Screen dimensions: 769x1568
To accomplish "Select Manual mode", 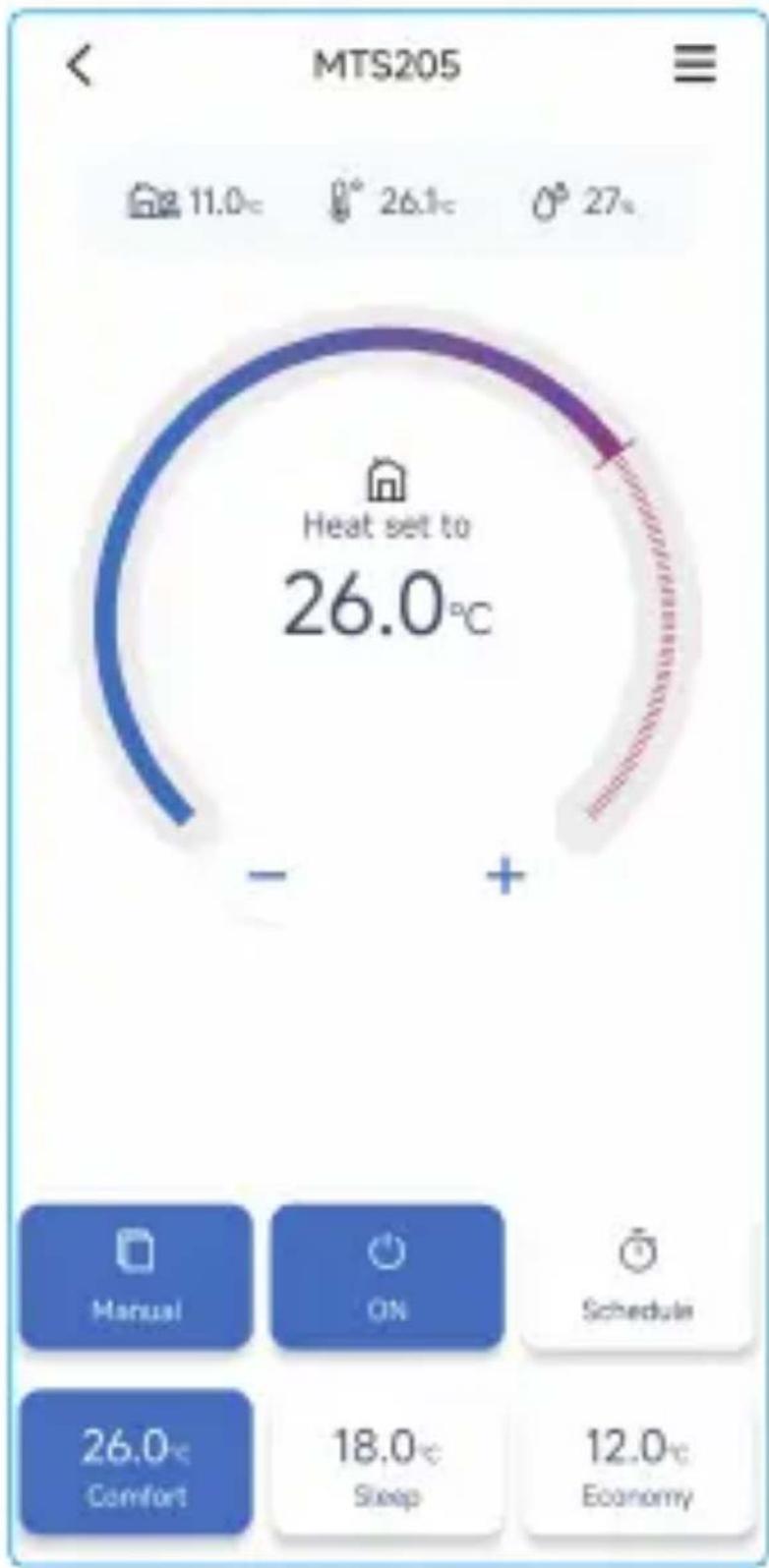I will (136, 1276).
